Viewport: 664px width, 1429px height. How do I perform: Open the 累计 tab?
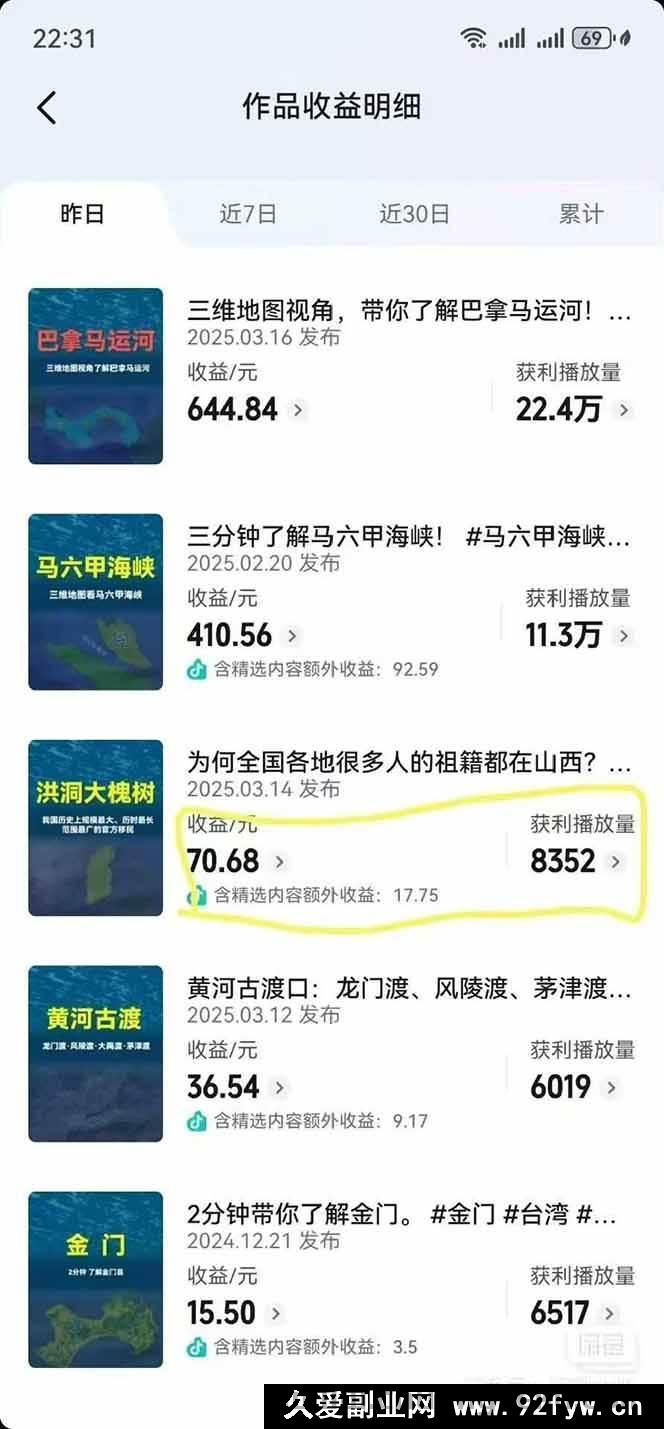(x=580, y=214)
